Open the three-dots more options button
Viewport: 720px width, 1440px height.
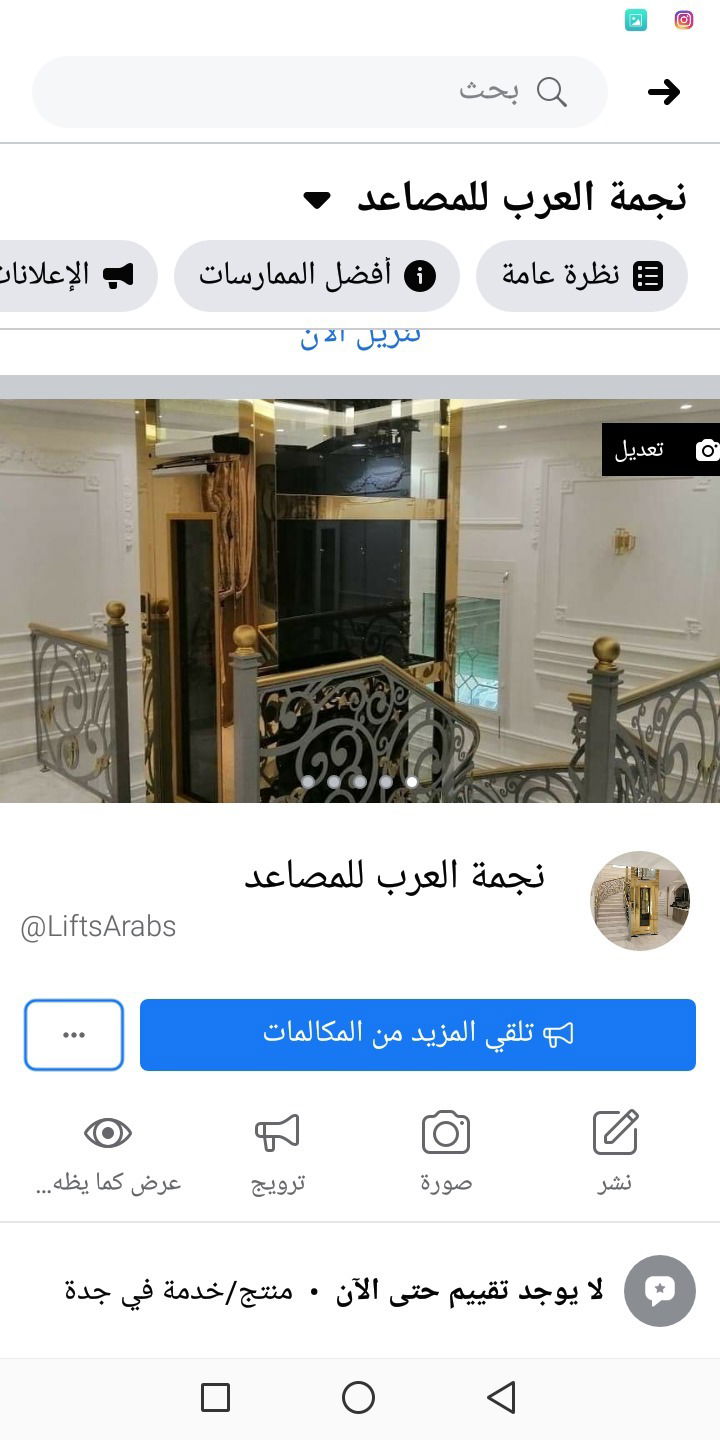coord(74,1034)
